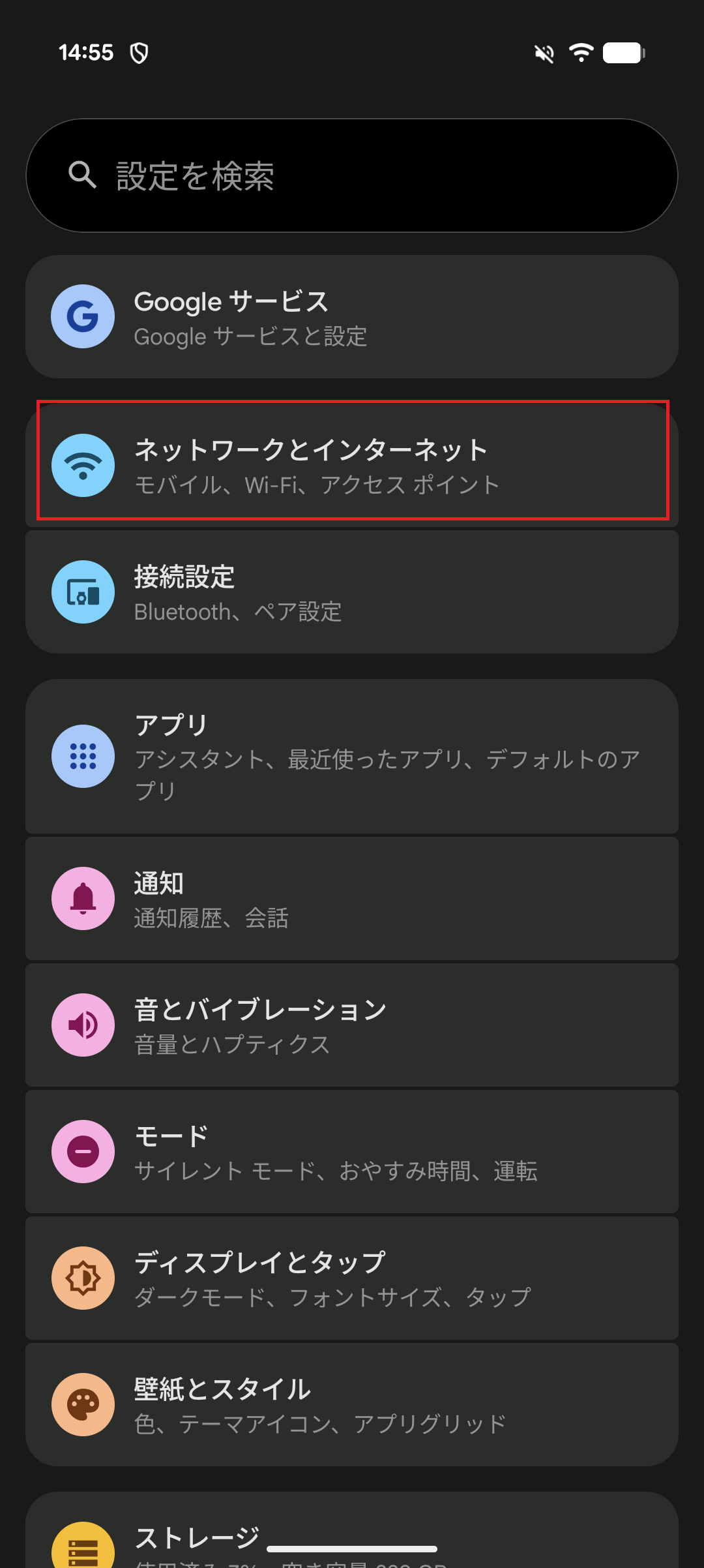Tap the battery indicator in status bar
Screen dimensions: 704x1568
pyautogui.click(x=623, y=52)
